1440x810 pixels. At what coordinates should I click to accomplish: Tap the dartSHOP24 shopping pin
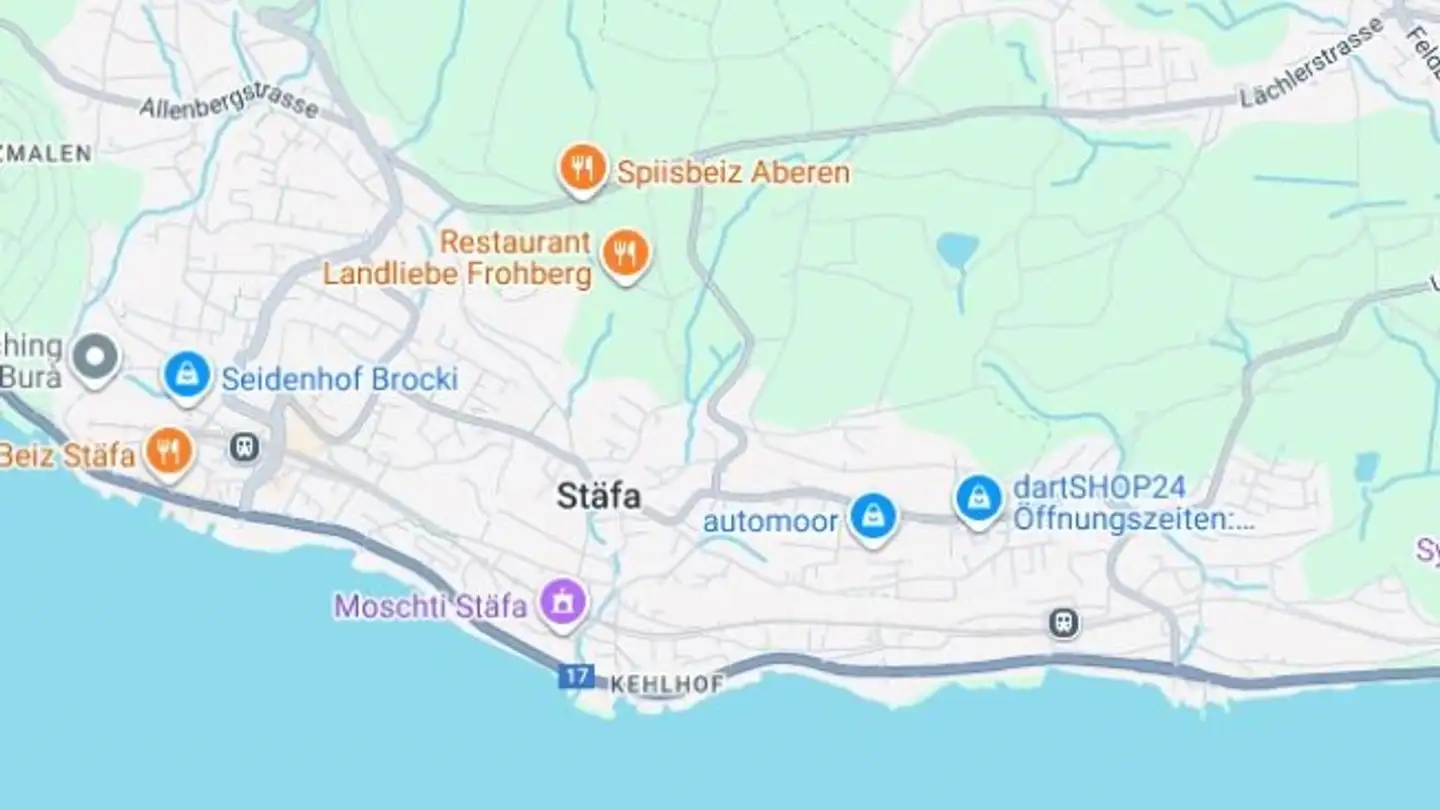(978, 497)
